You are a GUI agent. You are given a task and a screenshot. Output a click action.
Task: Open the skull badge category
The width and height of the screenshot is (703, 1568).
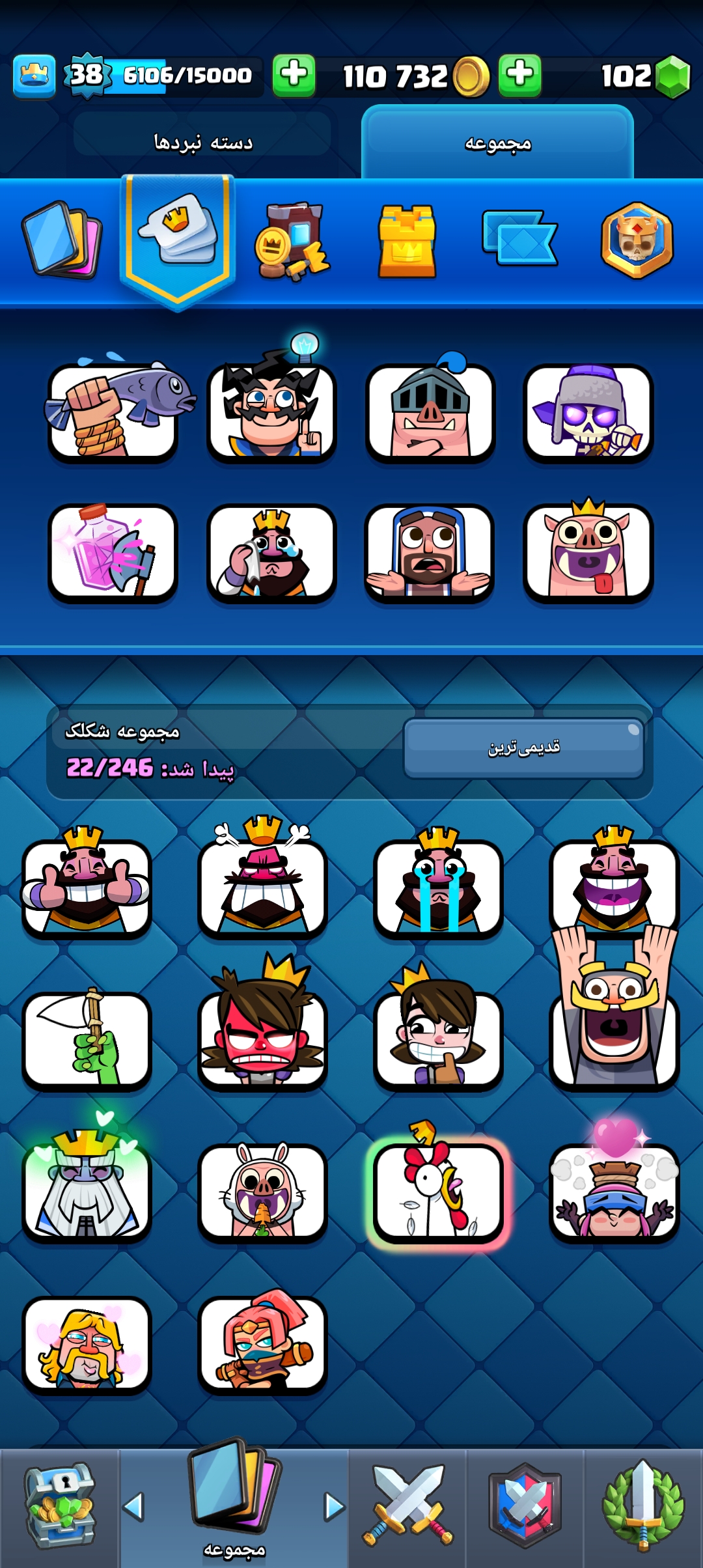pos(637,240)
